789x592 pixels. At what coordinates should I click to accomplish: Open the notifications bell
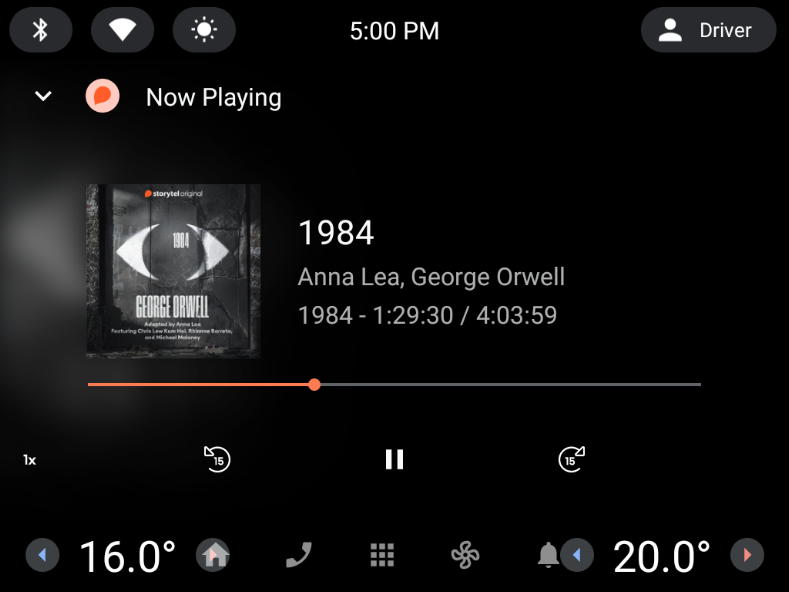pos(547,554)
